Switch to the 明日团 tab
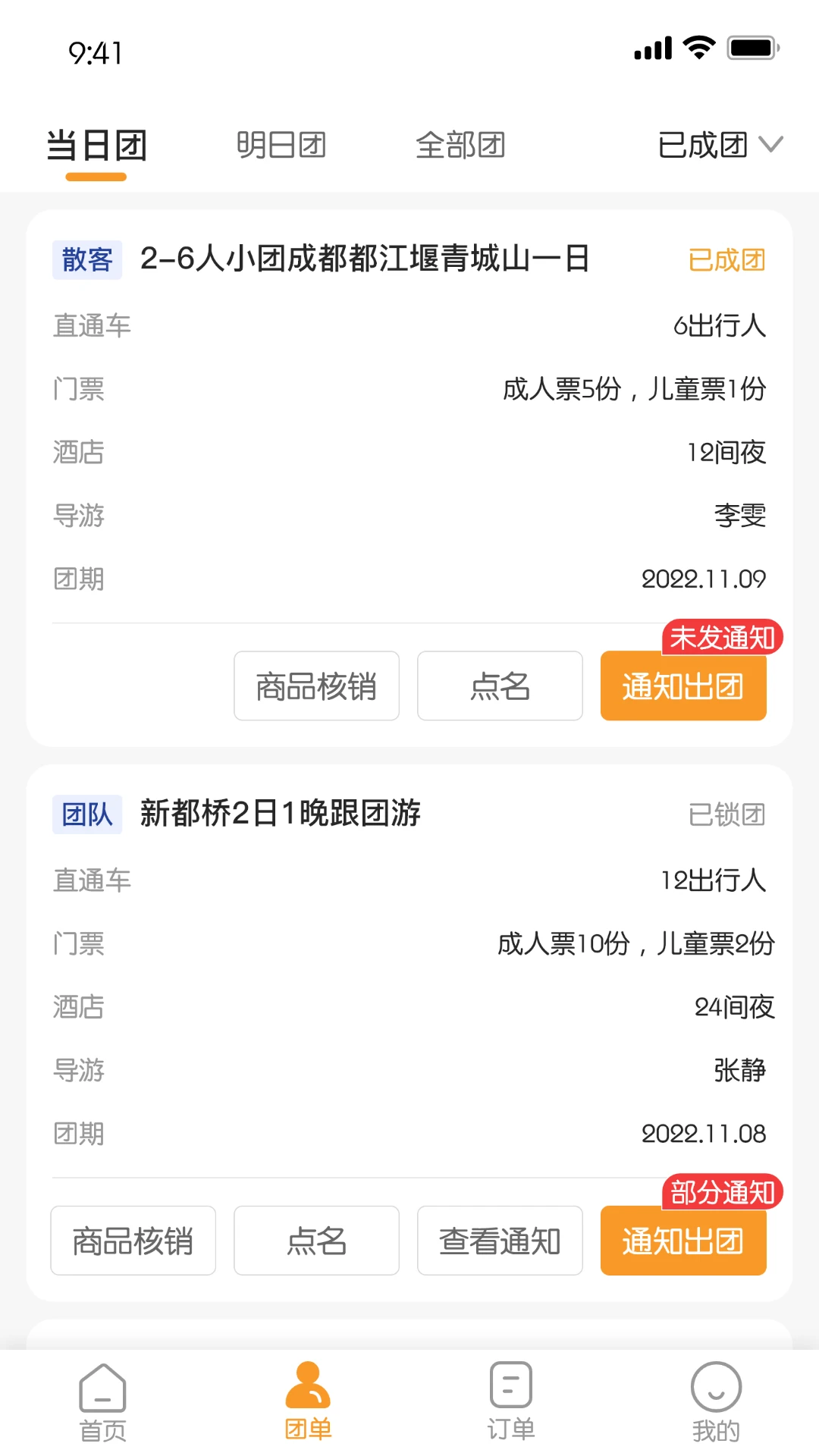This screenshot has width=819, height=1456. [281, 145]
